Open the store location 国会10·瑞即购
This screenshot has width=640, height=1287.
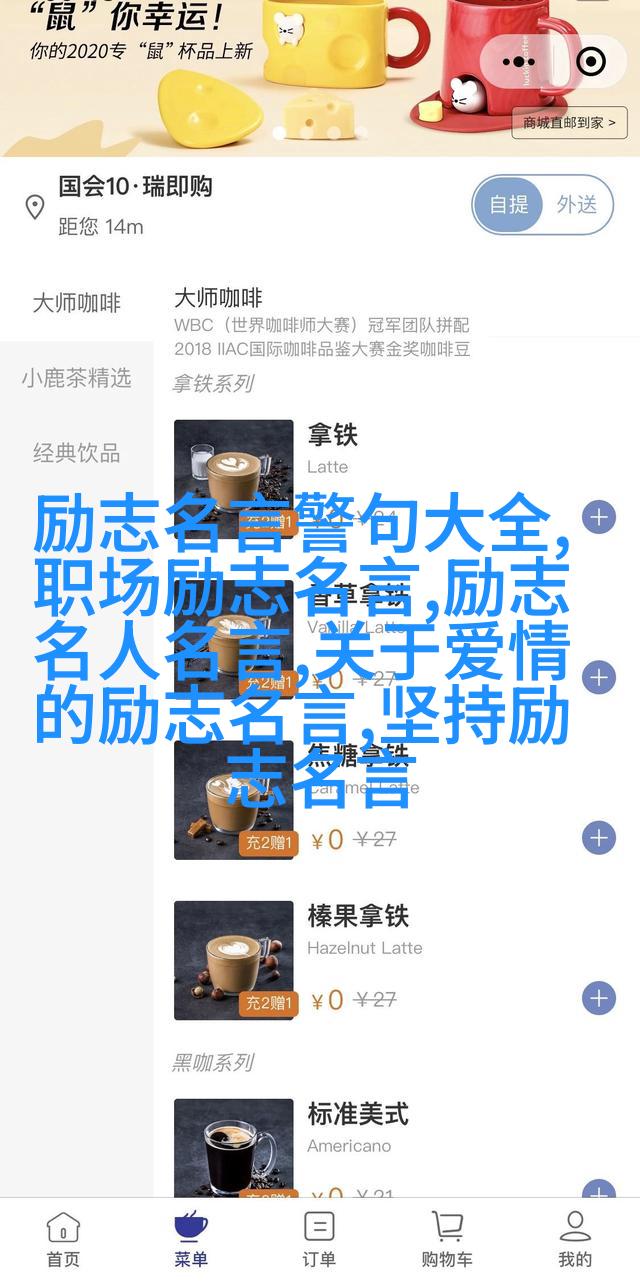(x=135, y=187)
